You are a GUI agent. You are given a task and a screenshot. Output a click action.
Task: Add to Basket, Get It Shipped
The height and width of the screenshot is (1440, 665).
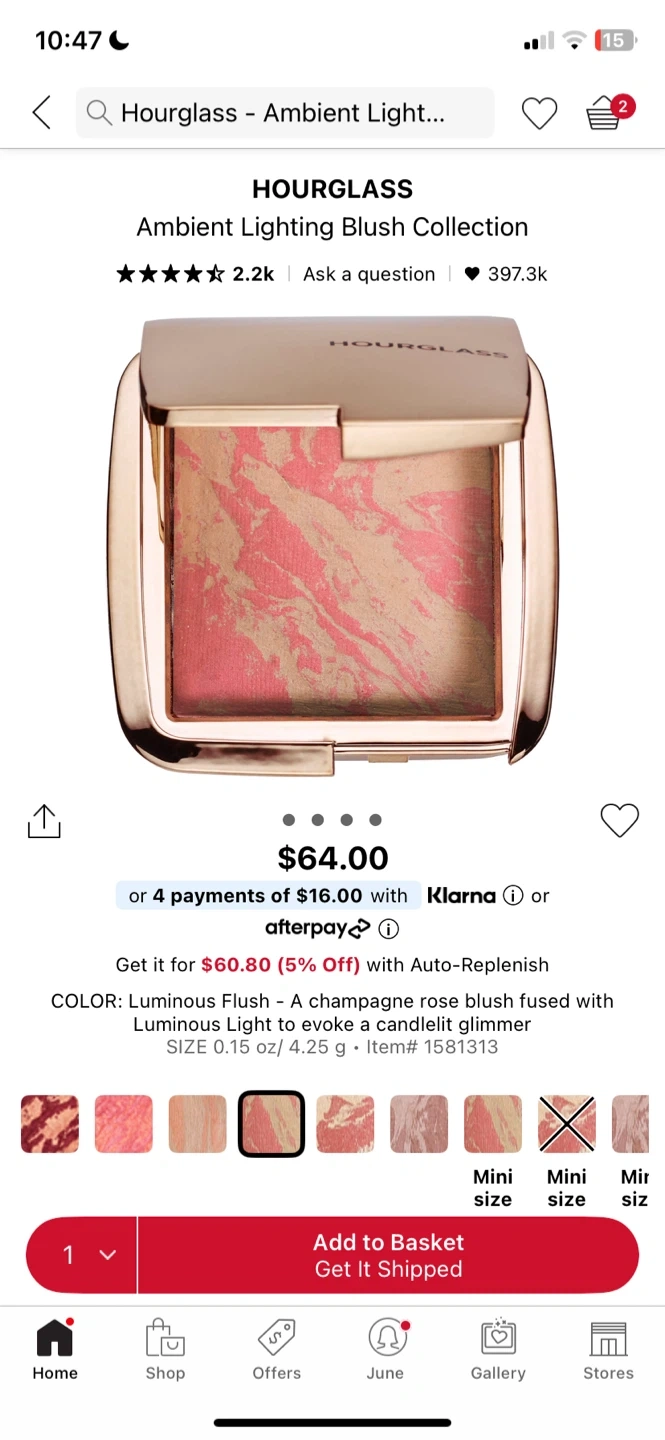pos(388,1255)
